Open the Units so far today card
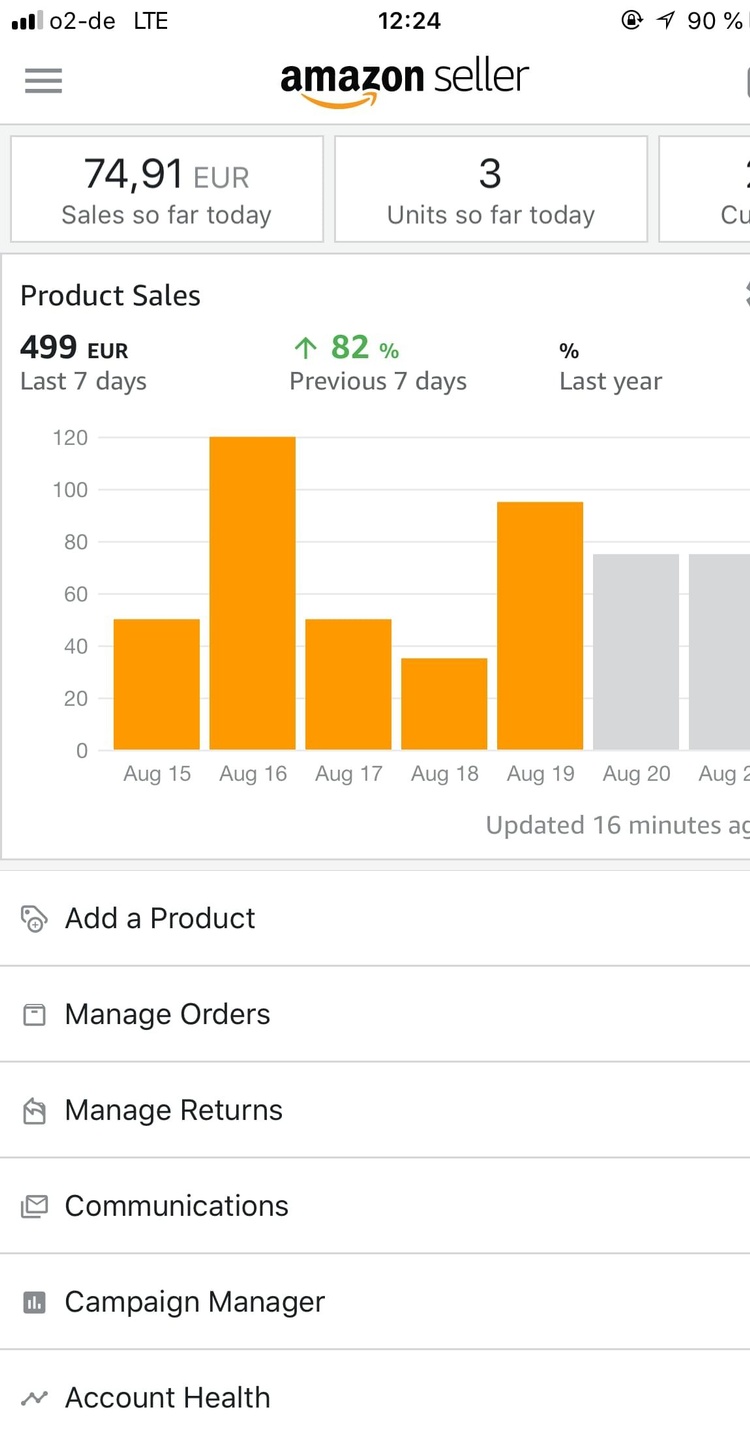Image resolution: width=750 pixels, height=1440 pixels. coord(490,189)
